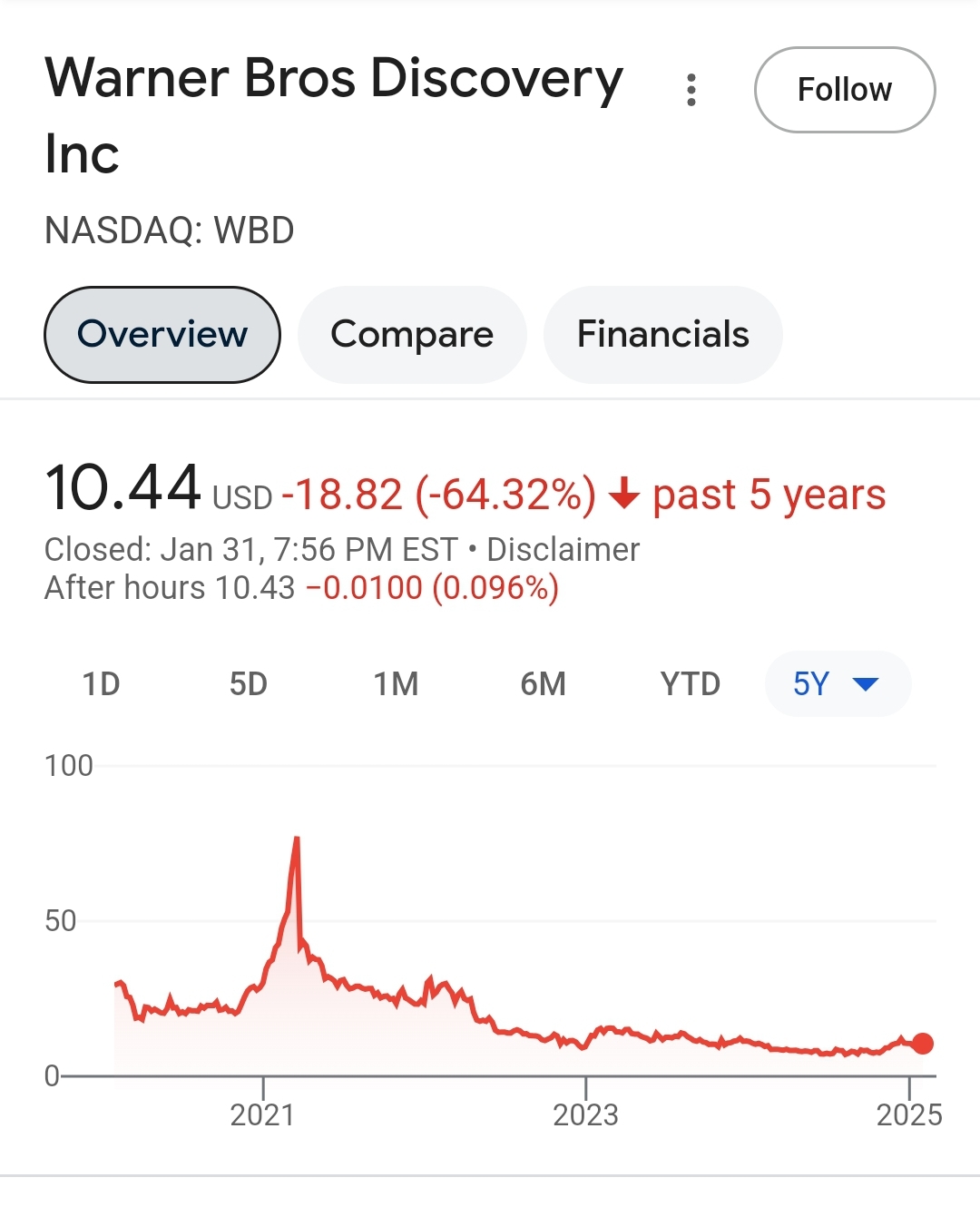View the 6M price chart
The width and height of the screenshot is (980, 1207).
pyautogui.click(x=543, y=684)
